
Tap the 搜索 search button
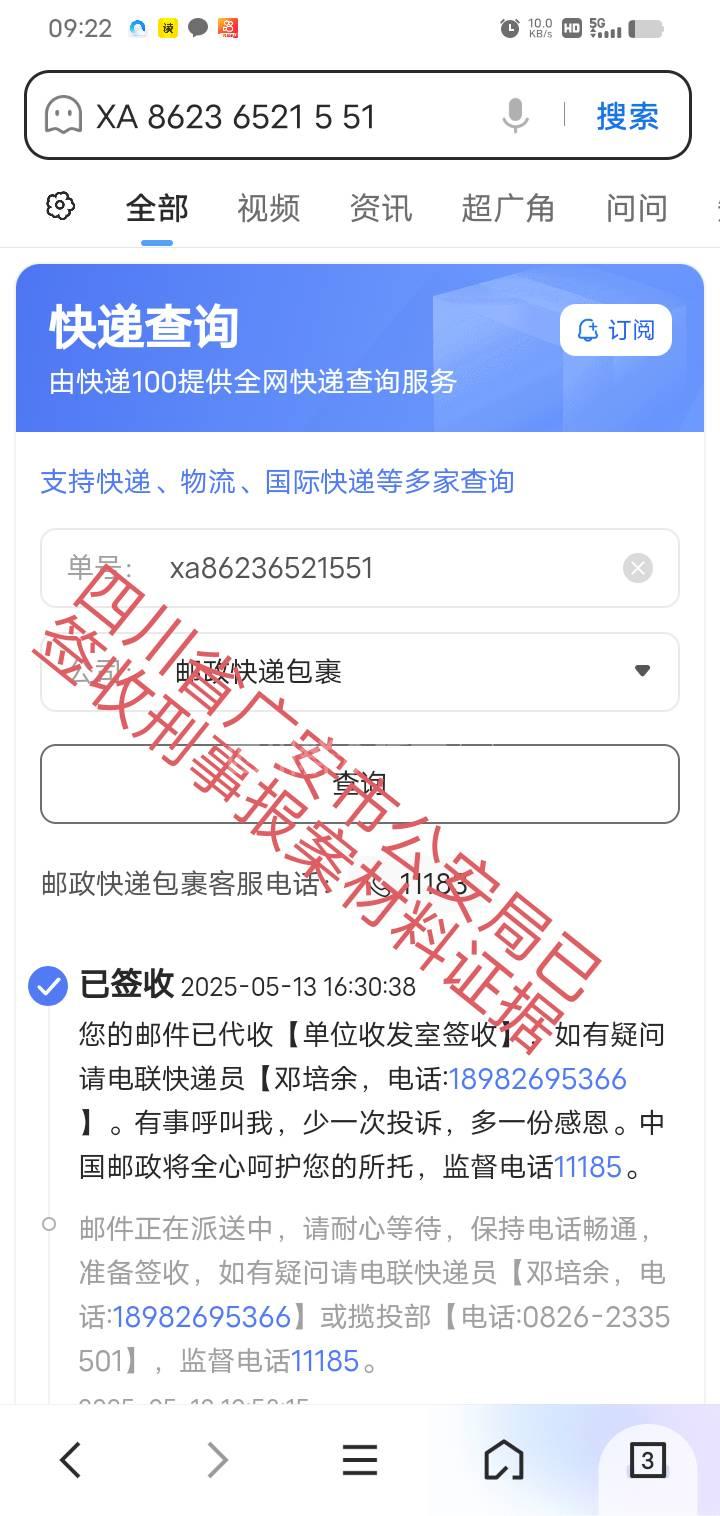(x=627, y=116)
